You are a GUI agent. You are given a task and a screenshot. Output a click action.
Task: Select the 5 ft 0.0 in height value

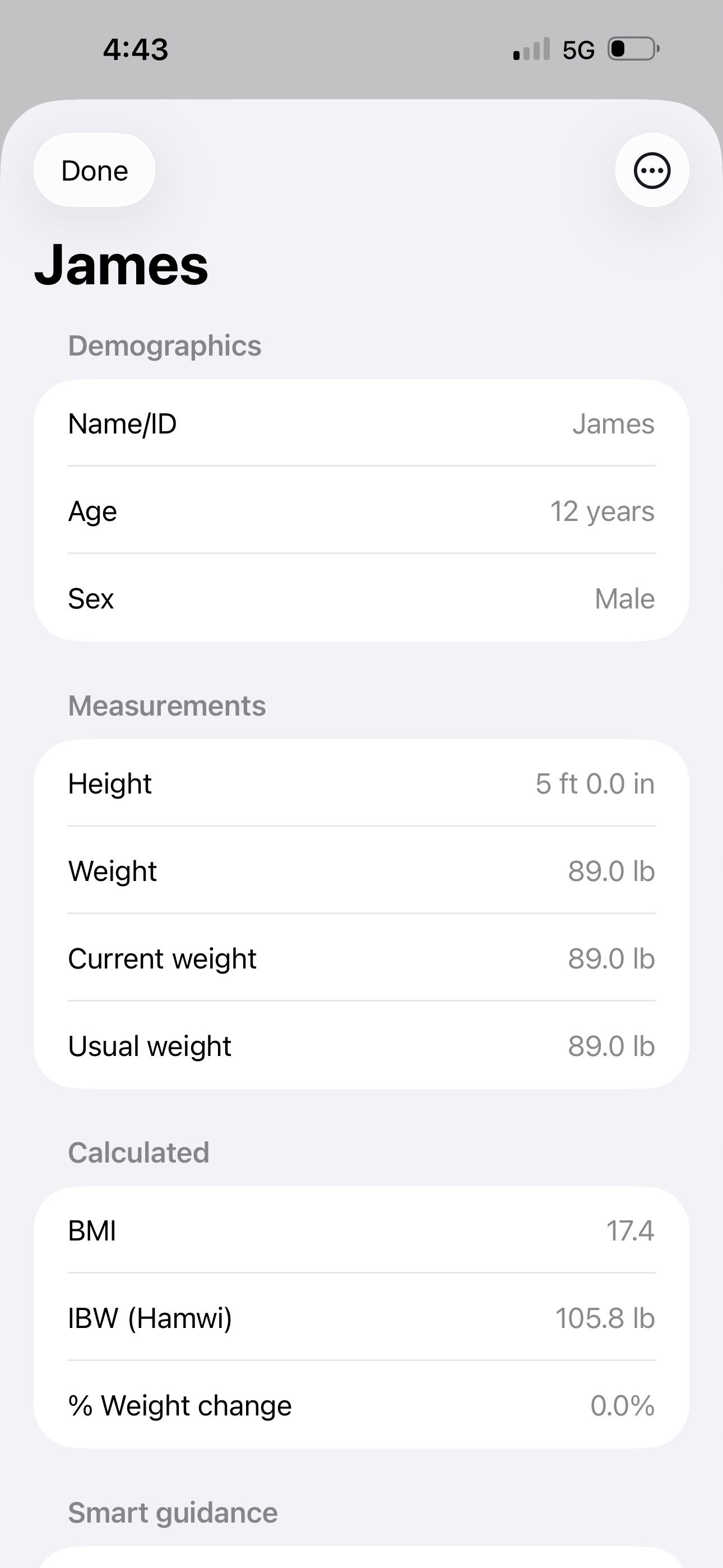[594, 784]
